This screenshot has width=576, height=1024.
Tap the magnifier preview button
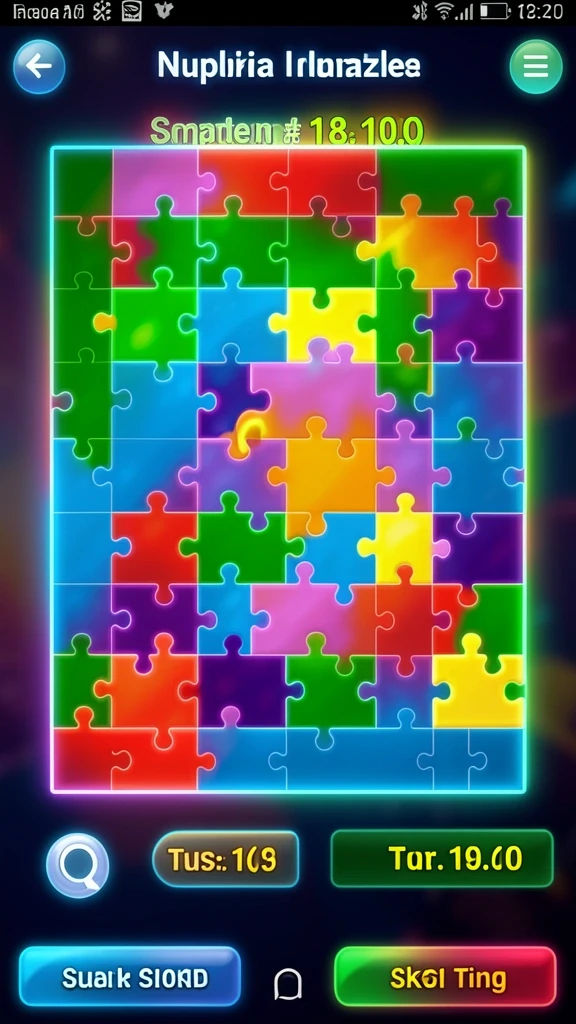(x=78, y=865)
